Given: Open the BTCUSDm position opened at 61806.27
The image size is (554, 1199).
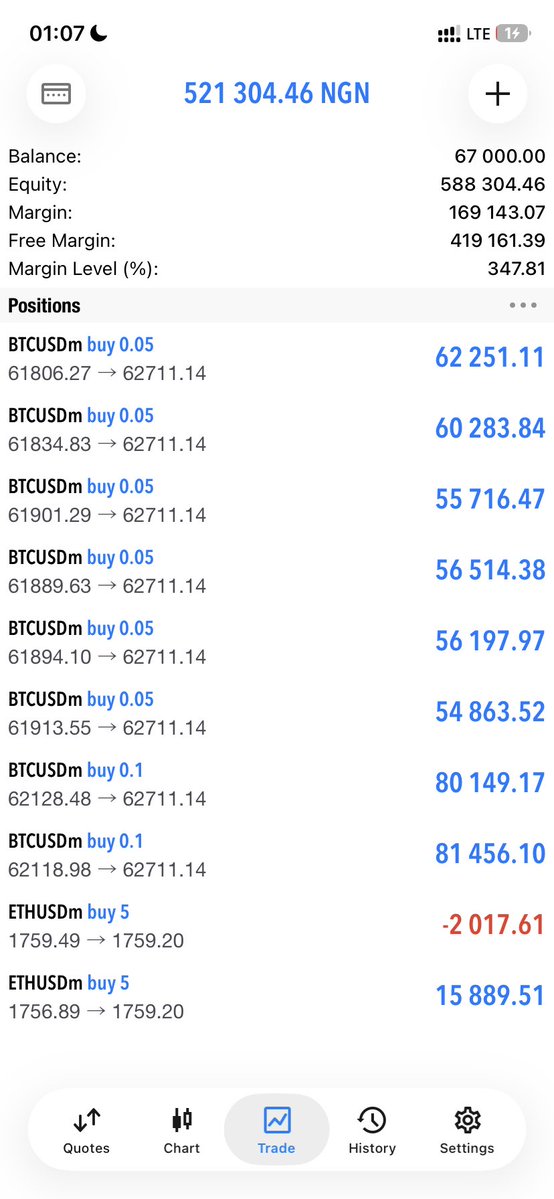Looking at the screenshot, I should click(277, 358).
